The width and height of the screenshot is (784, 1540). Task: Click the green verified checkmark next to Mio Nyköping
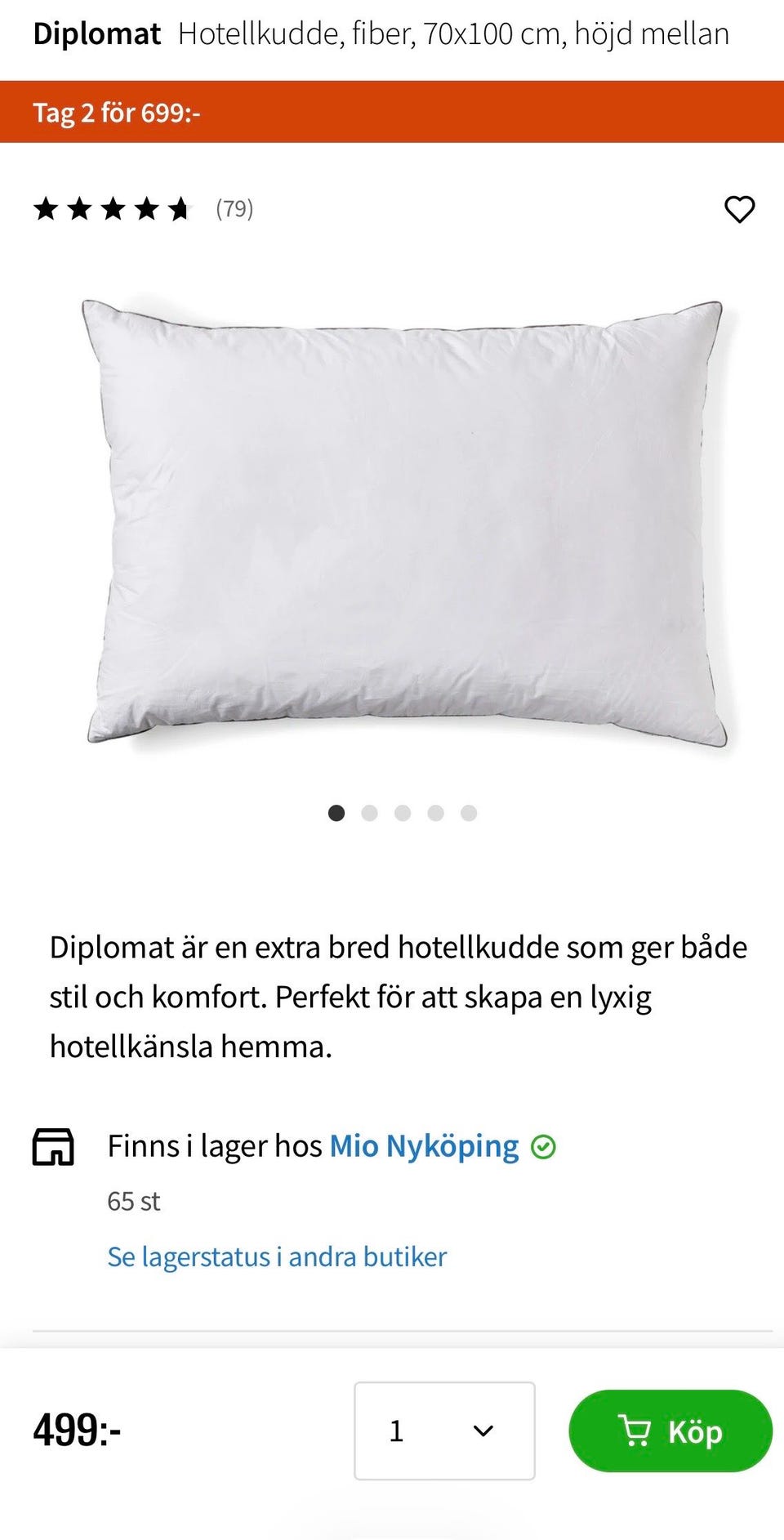click(x=544, y=1147)
